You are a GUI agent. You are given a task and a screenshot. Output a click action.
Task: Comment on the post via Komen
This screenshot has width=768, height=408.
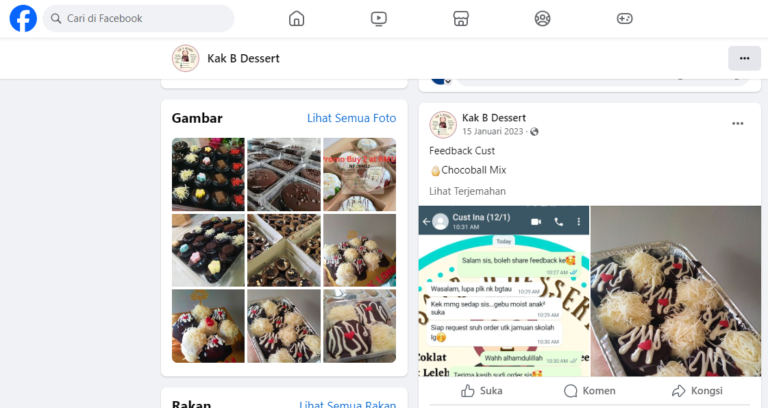pyautogui.click(x=589, y=391)
